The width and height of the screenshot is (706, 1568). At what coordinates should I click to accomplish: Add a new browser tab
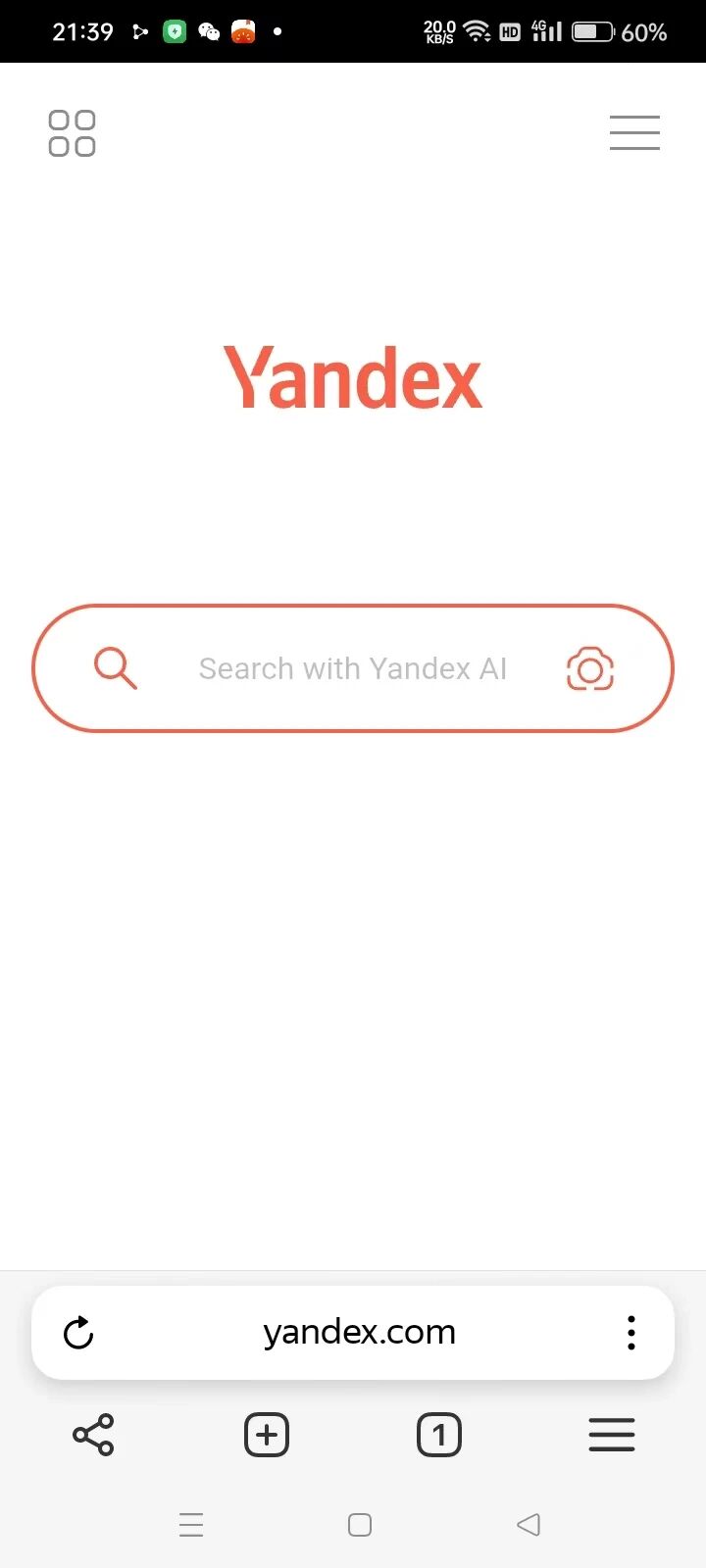coord(267,1436)
